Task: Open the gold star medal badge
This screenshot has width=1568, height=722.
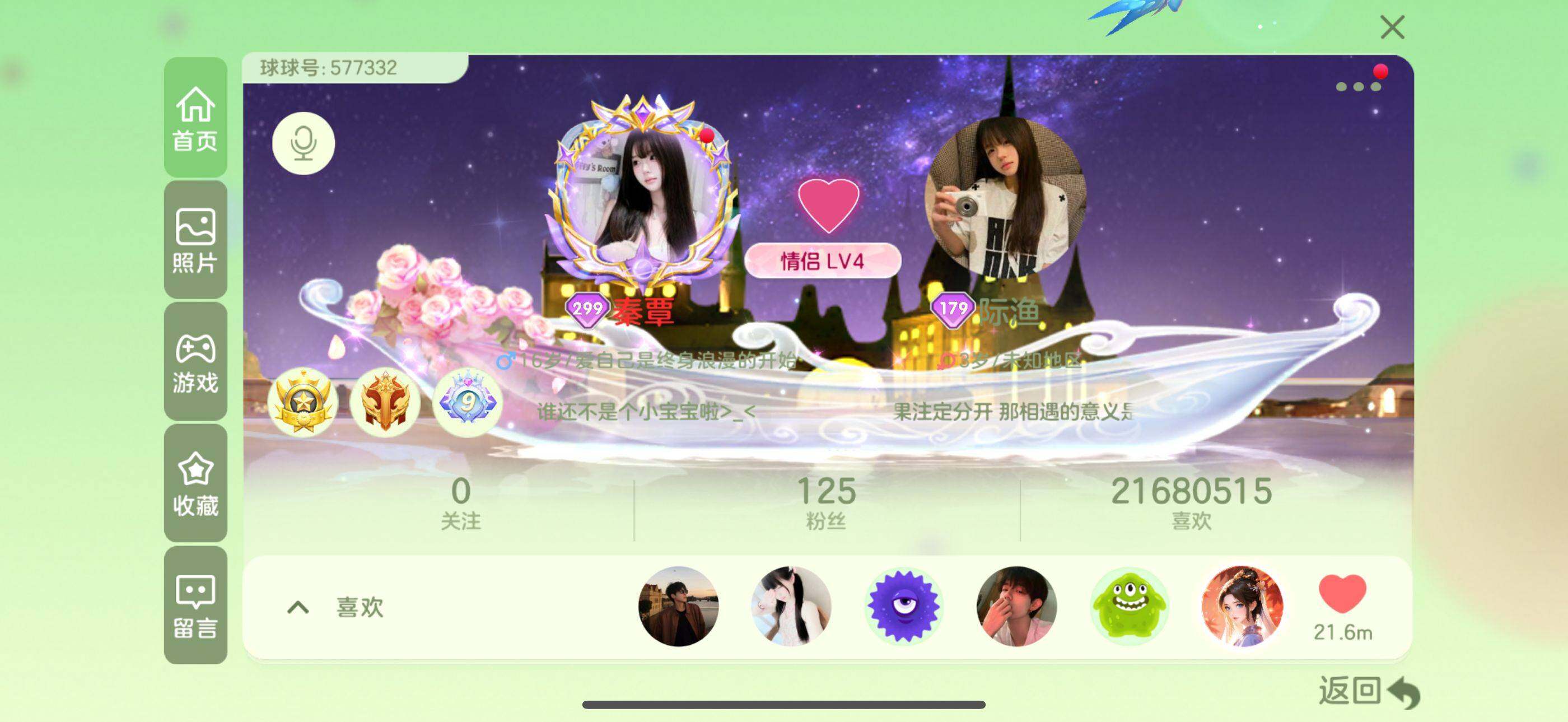Action: click(302, 402)
